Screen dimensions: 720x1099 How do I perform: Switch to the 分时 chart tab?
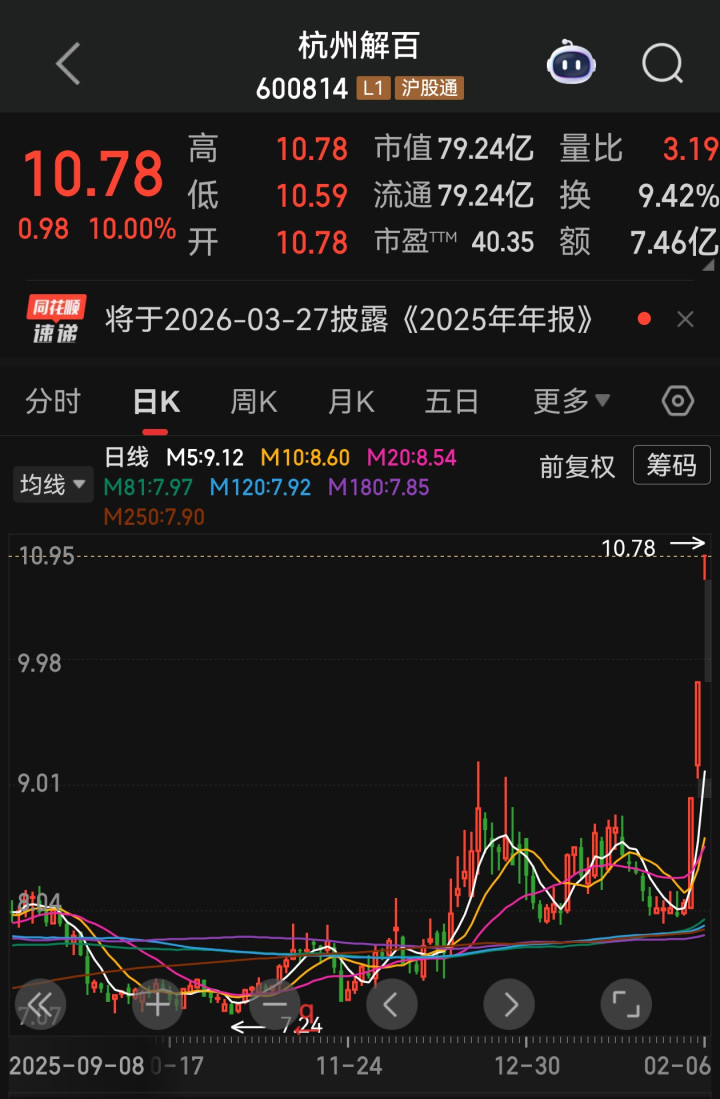click(53, 401)
